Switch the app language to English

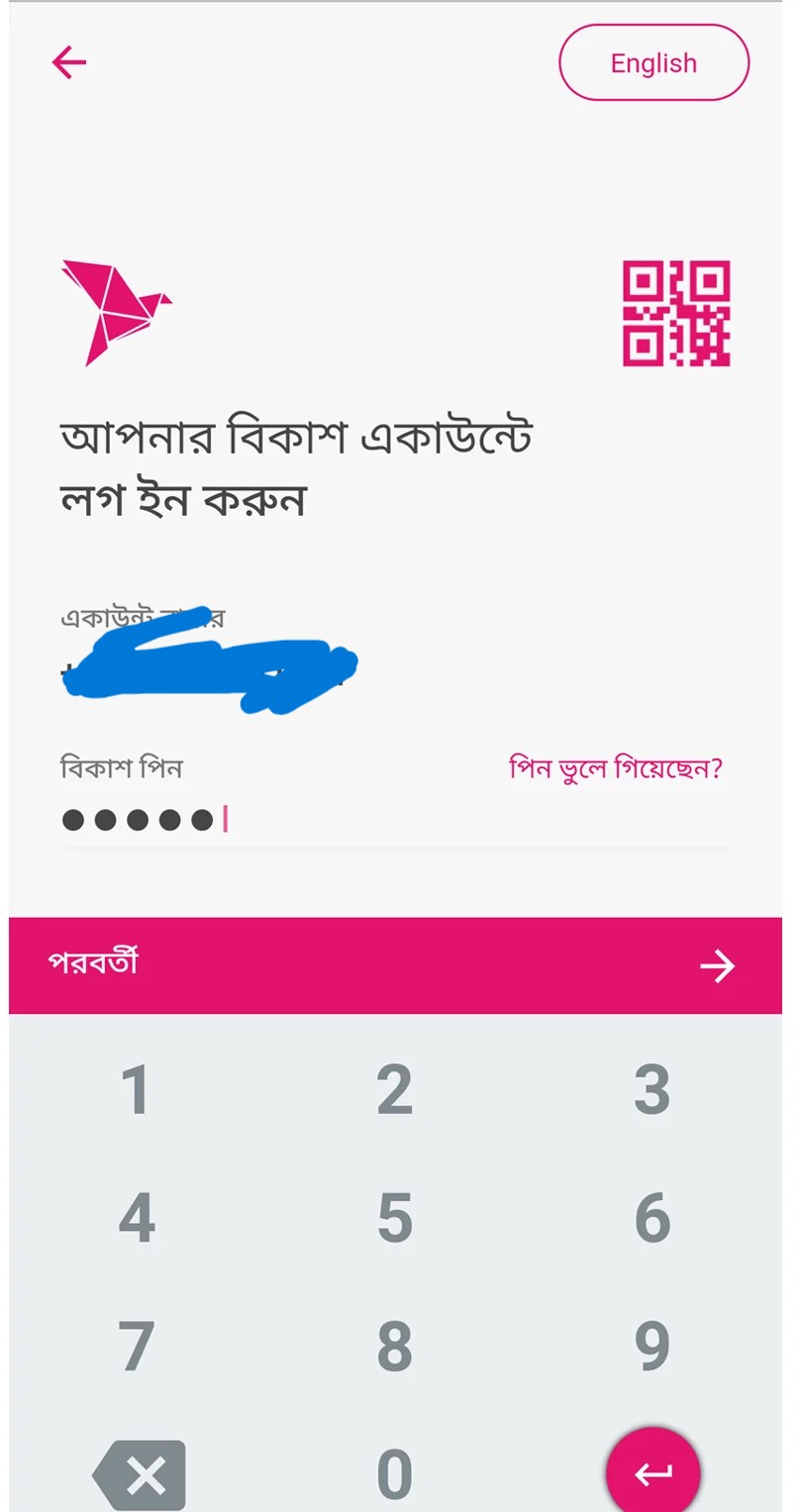[x=653, y=62]
